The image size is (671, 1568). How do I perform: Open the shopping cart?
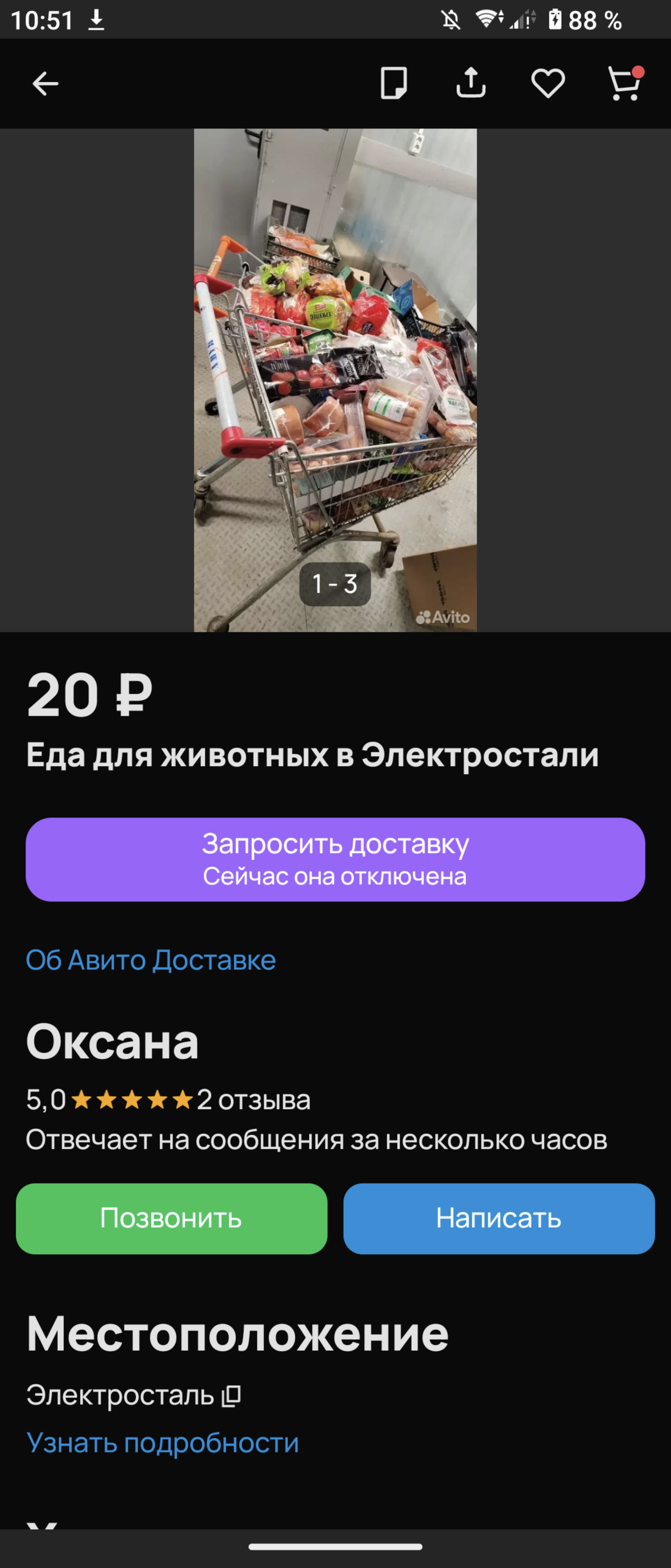pos(625,83)
